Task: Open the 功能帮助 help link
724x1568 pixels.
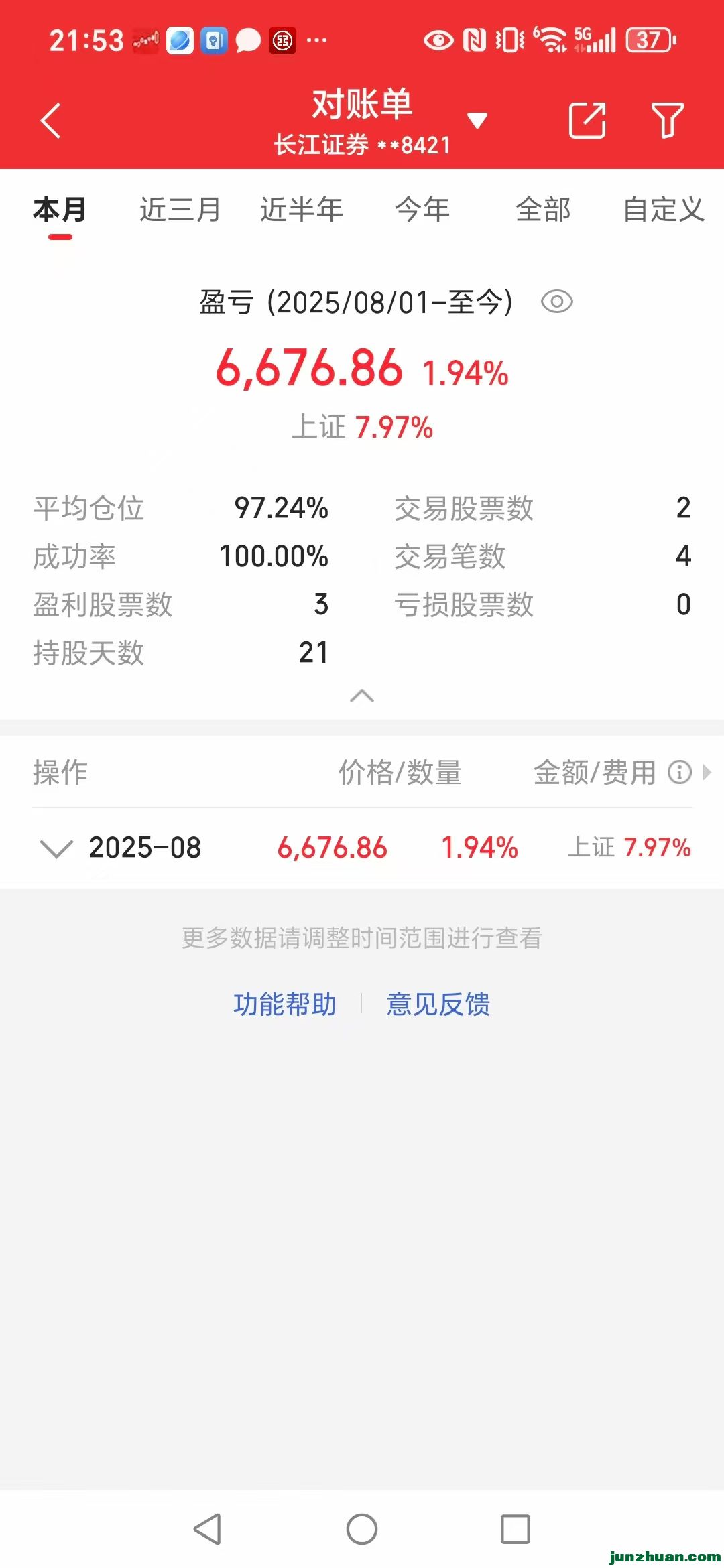Action: 285,1004
